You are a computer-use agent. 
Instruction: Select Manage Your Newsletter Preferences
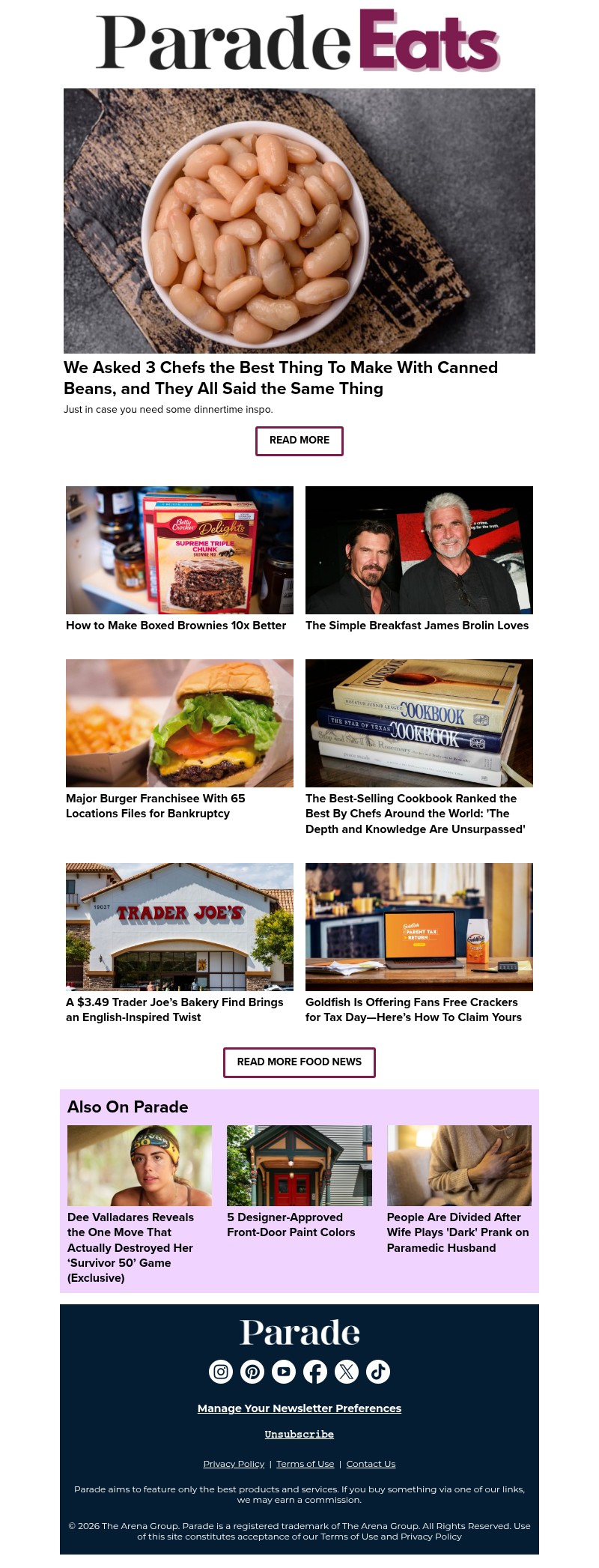[x=299, y=1408]
